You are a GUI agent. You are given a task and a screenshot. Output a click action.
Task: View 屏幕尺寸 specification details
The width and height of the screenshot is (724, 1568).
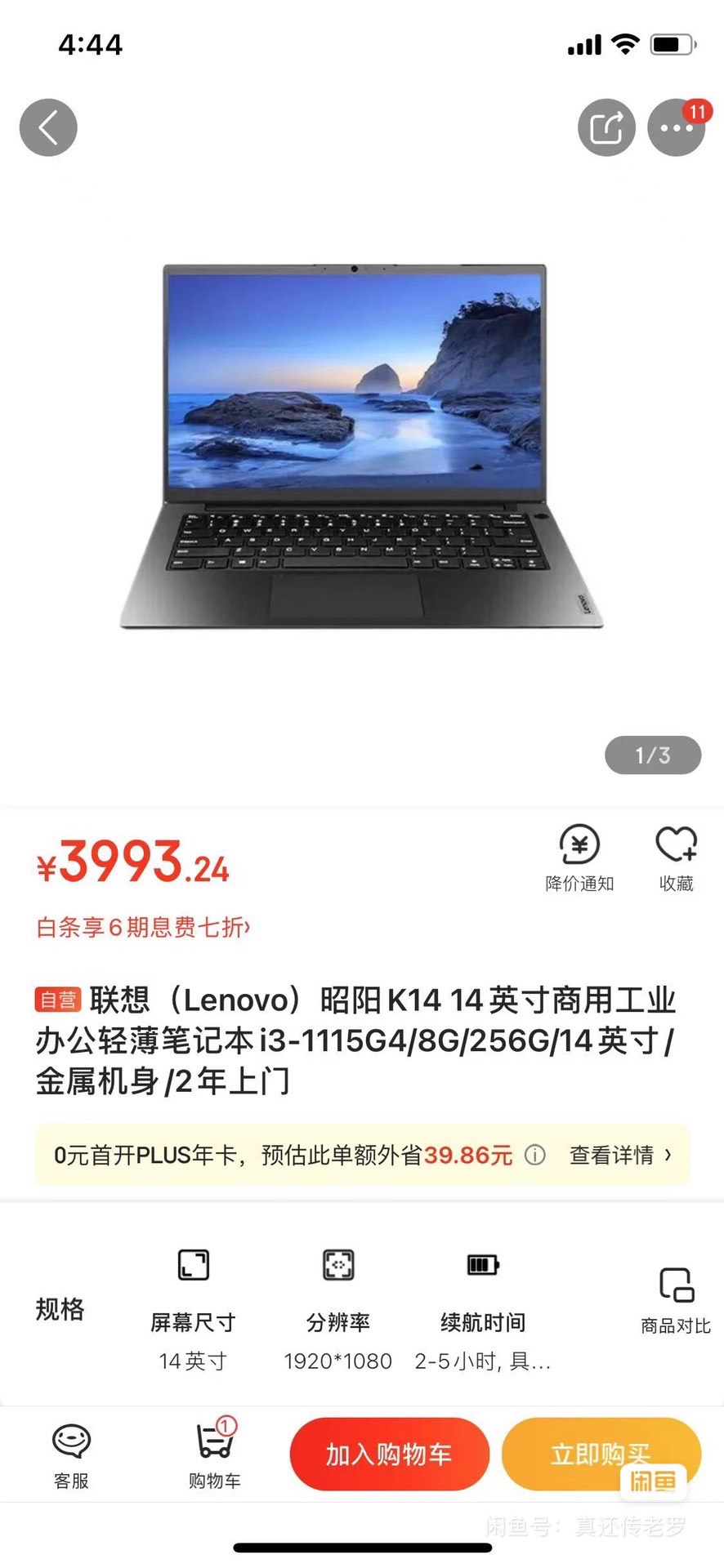[193, 1308]
